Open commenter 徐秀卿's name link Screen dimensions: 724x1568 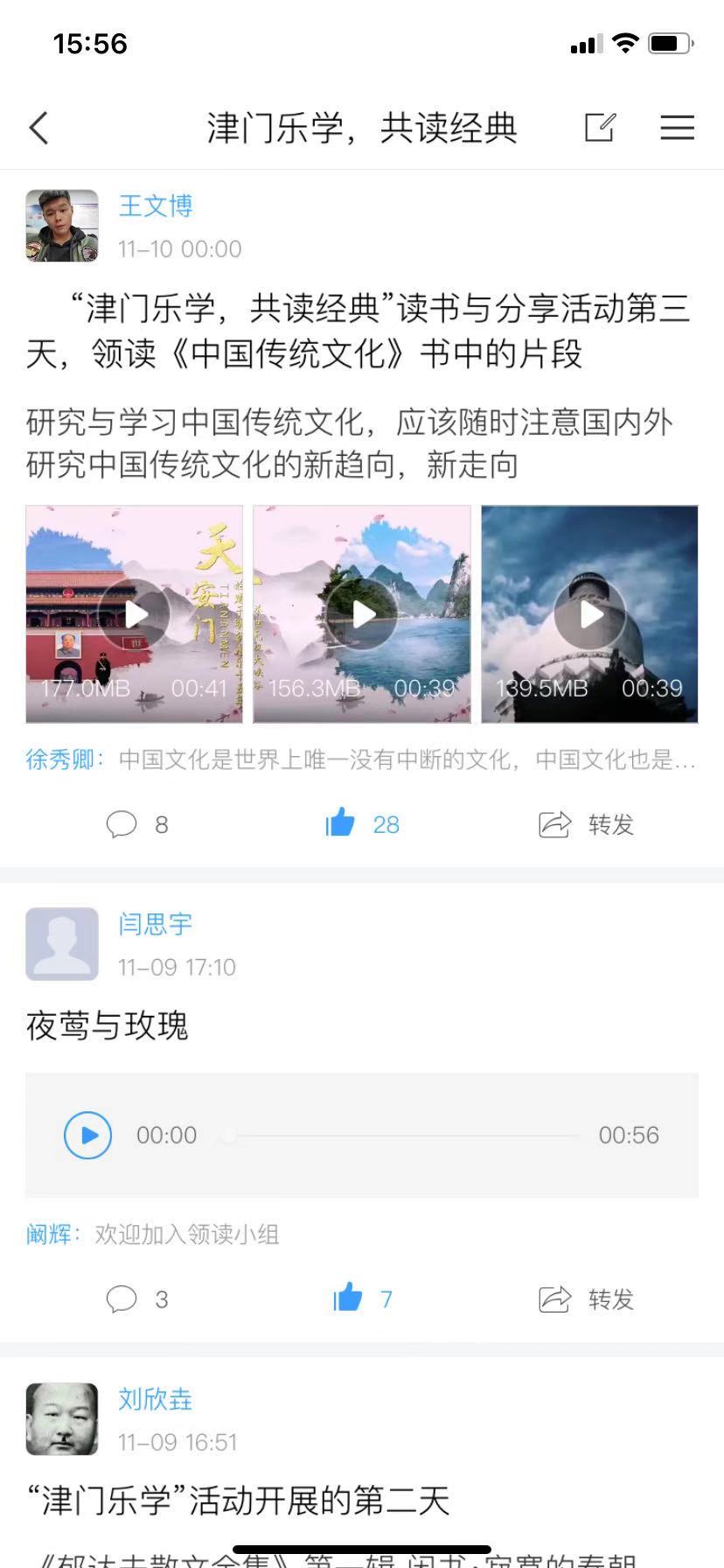coord(59,759)
